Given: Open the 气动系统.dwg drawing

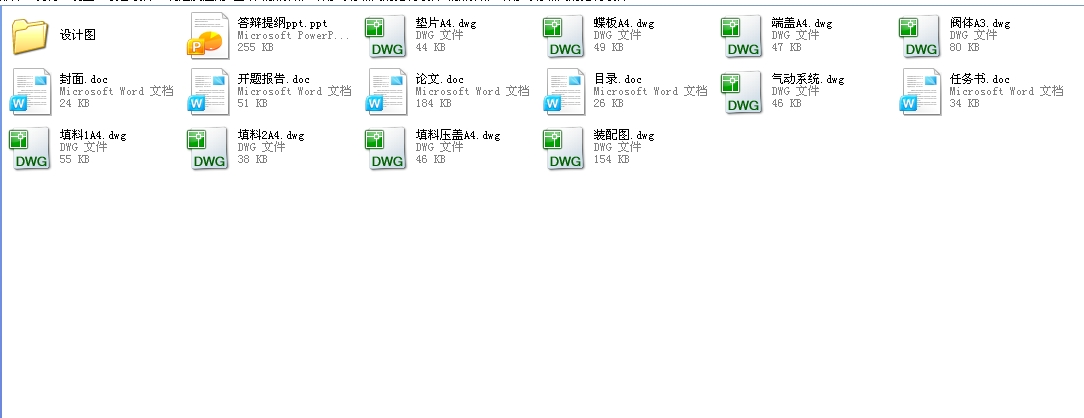Looking at the screenshot, I should click(x=743, y=91).
